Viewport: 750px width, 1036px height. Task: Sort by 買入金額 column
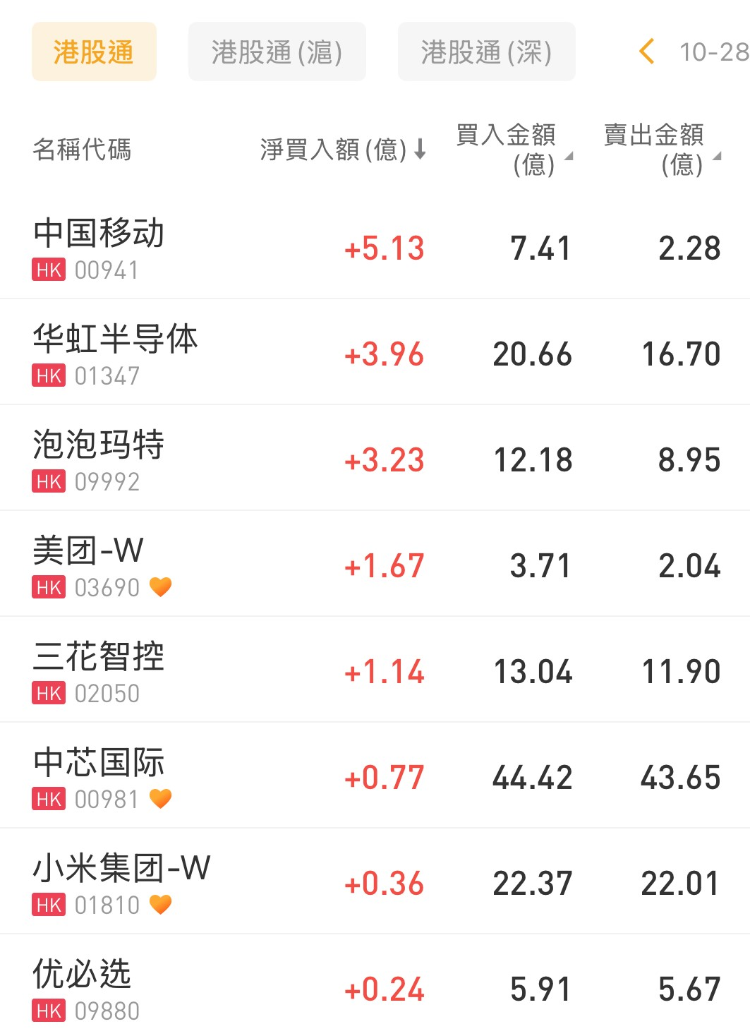514,150
